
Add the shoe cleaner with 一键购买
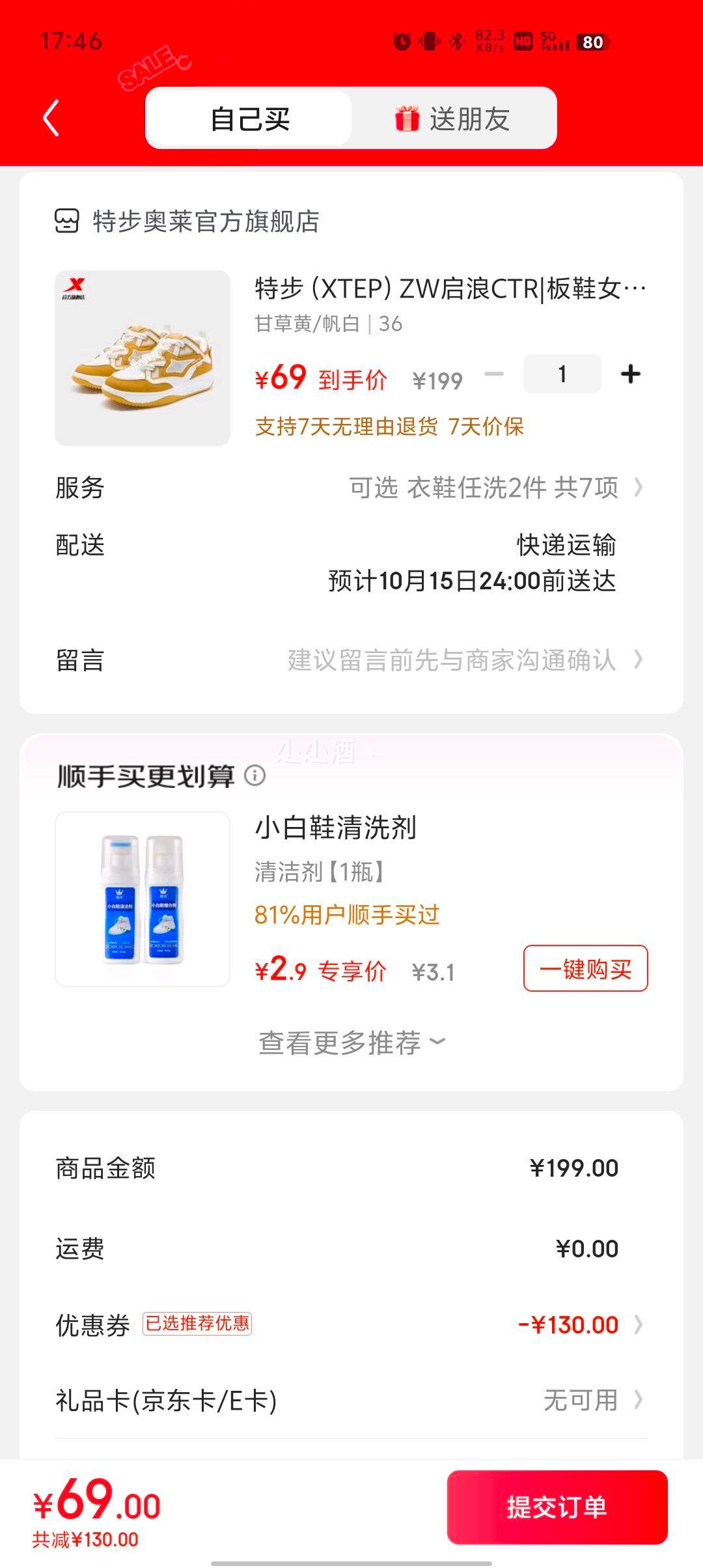(585, 969)
